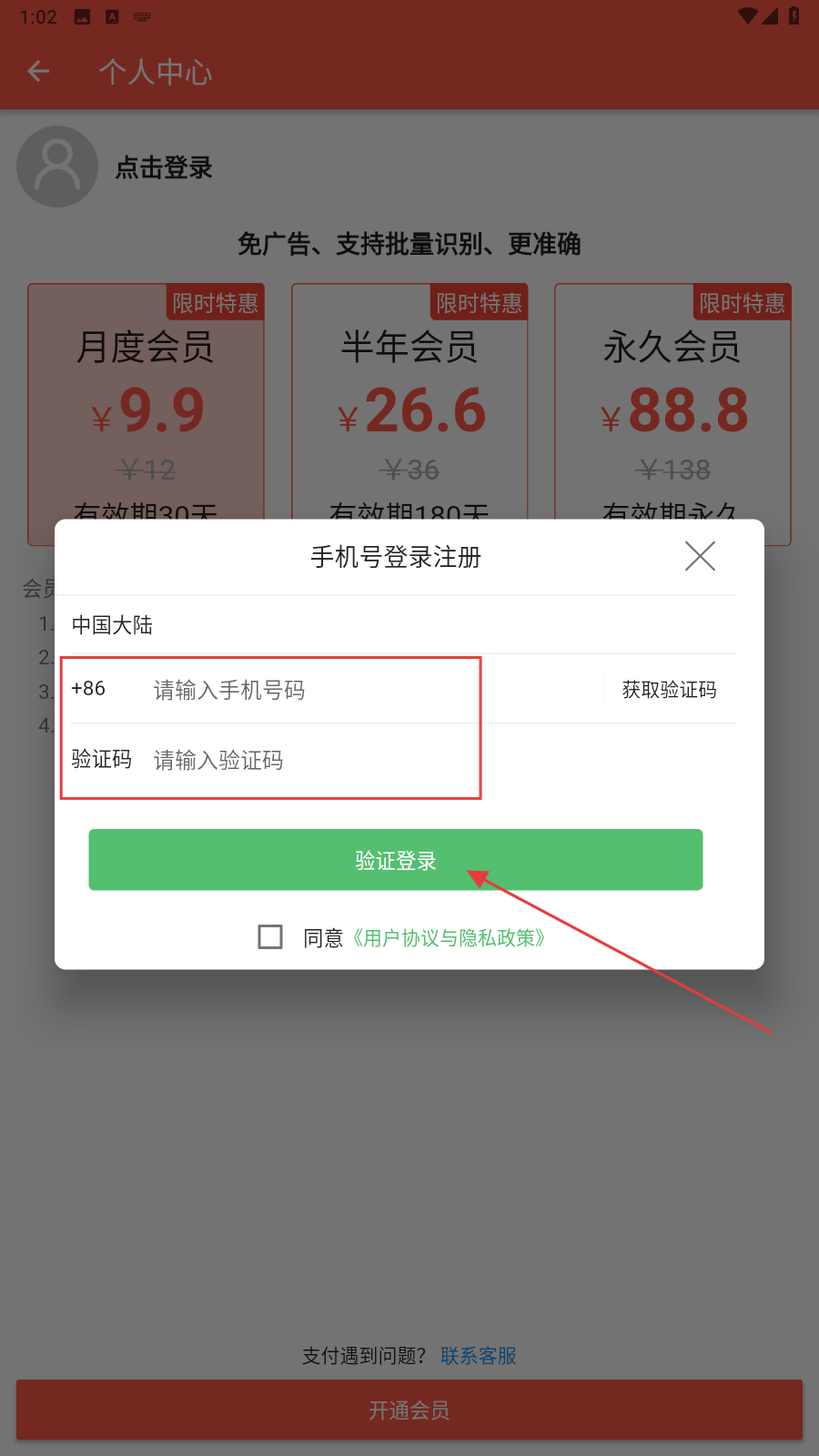Go back from 个人中心
This screenshot has height=1456, width=819.
coord(38,71)
